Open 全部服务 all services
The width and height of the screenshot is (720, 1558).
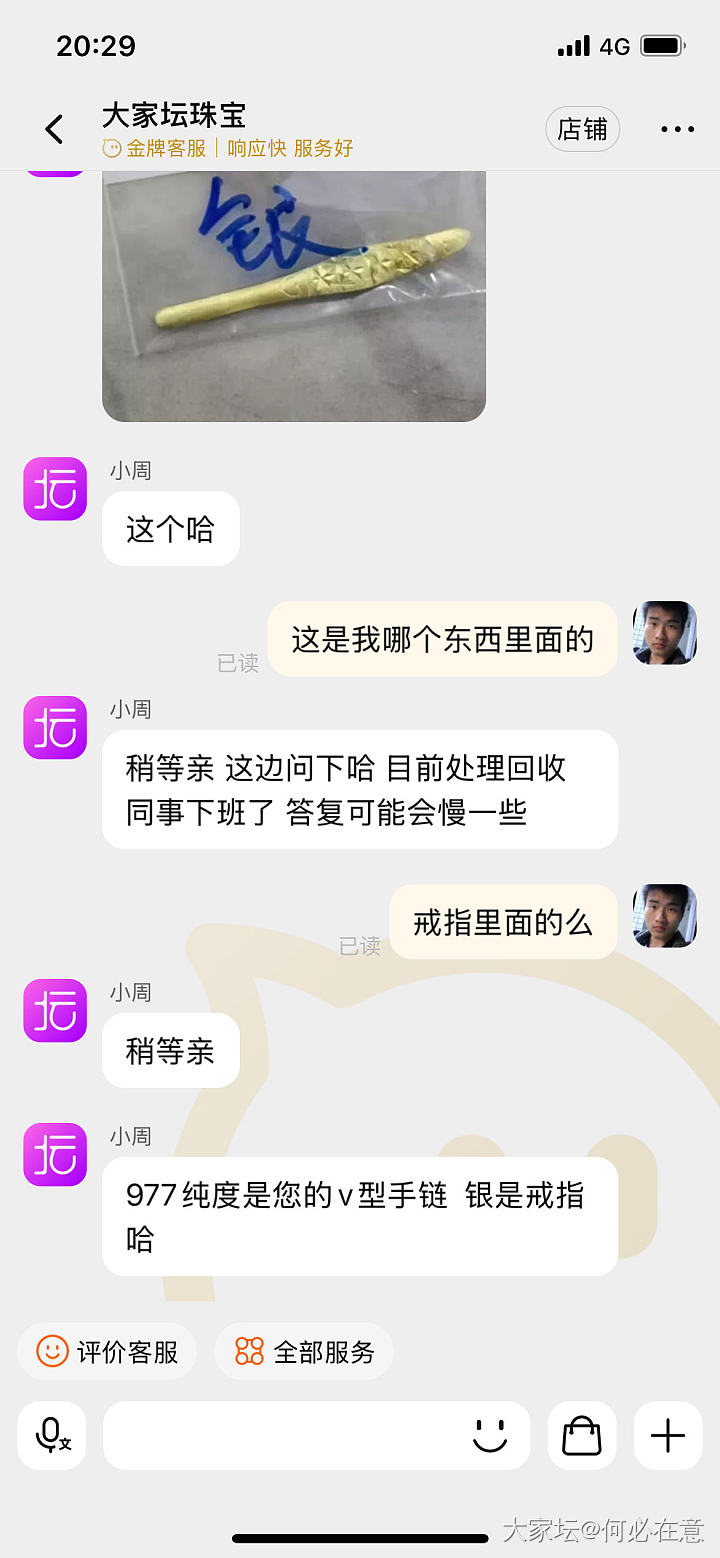click(x=304, y=1352)
